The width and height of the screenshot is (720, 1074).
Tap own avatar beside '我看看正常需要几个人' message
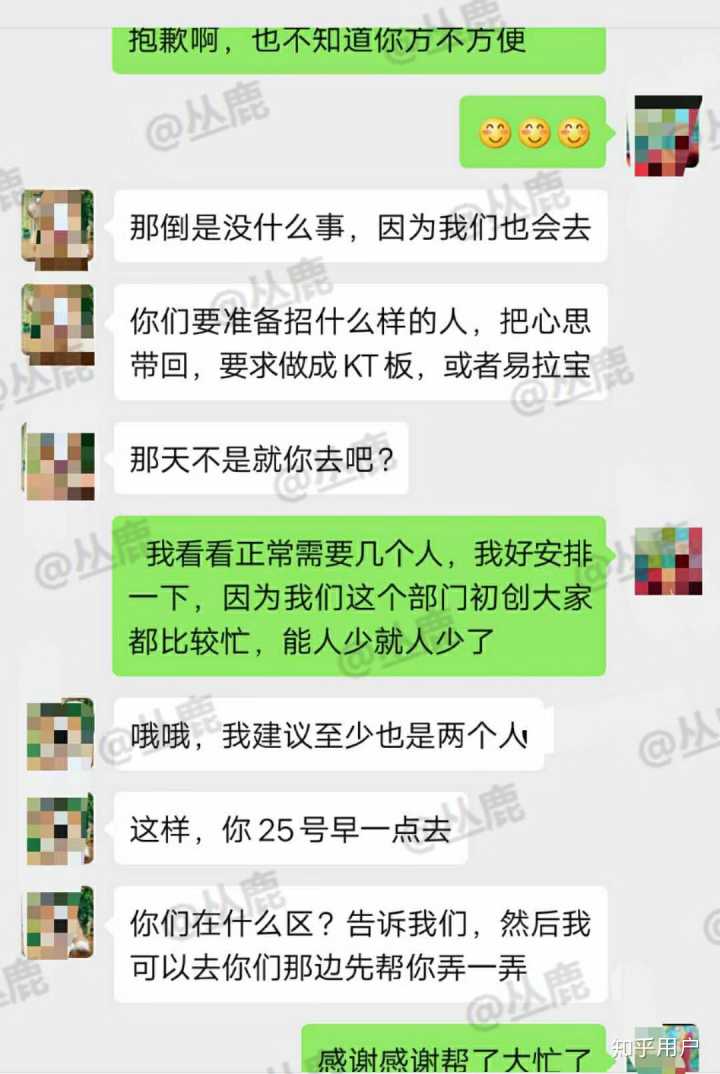point(668,560)
